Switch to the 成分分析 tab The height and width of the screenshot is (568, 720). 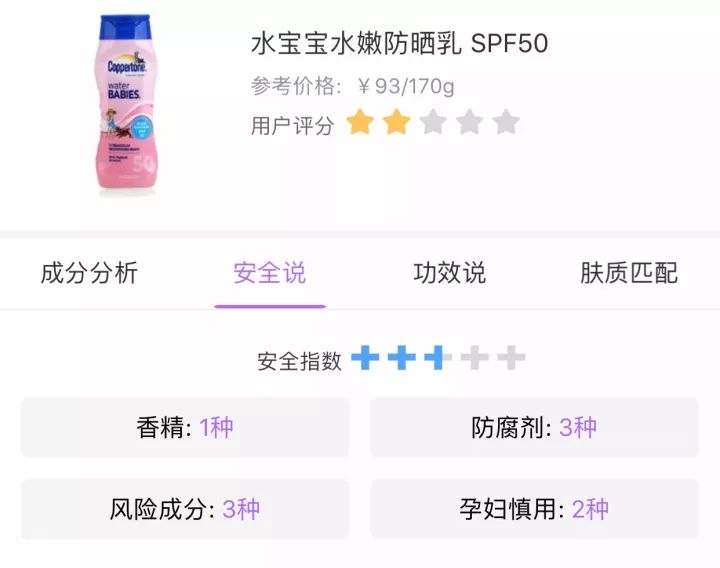pos(89,273)
